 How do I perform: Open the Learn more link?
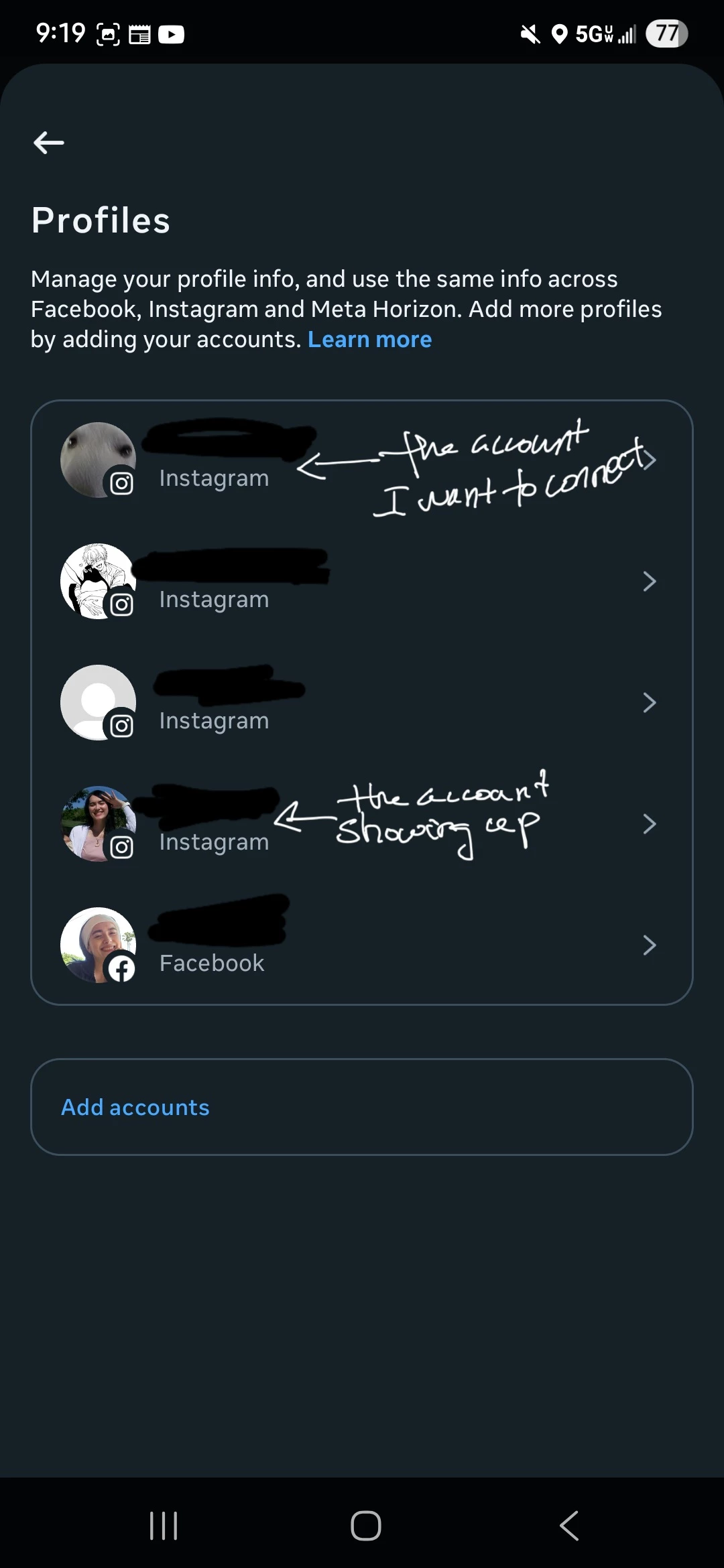pyautogui.click(x=369, y=340)
